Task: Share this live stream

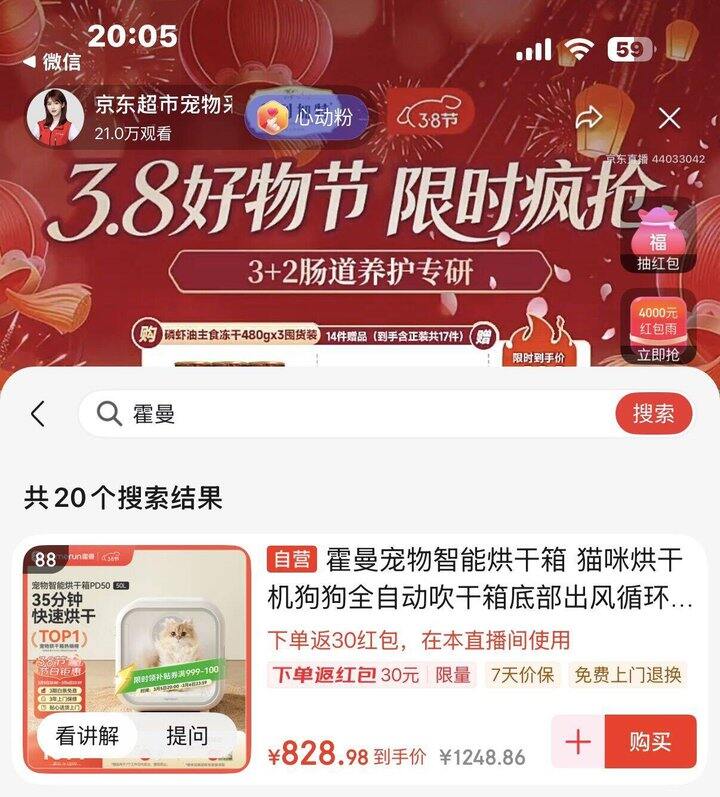Action: point(589,118)
